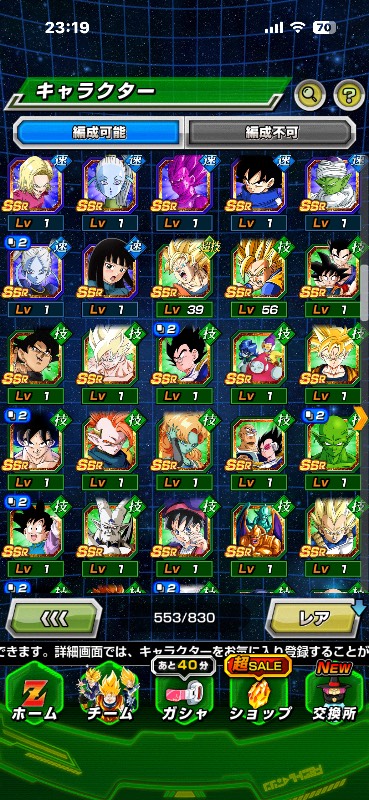Select the blonde Android 18 card
The image size is (369, 800).
click(x=36, y=192)
